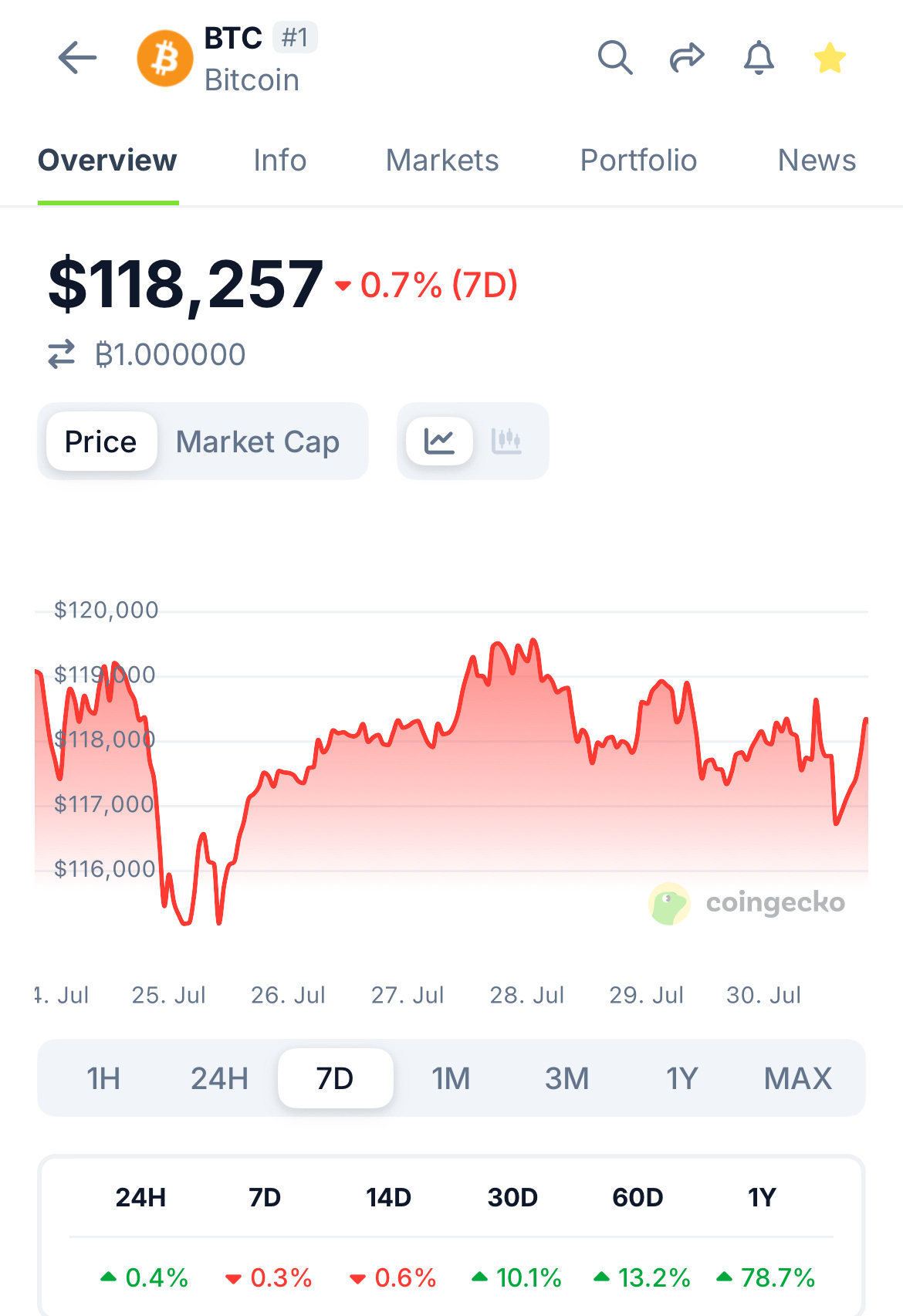Select the Price chart option

tap(101, 441)
